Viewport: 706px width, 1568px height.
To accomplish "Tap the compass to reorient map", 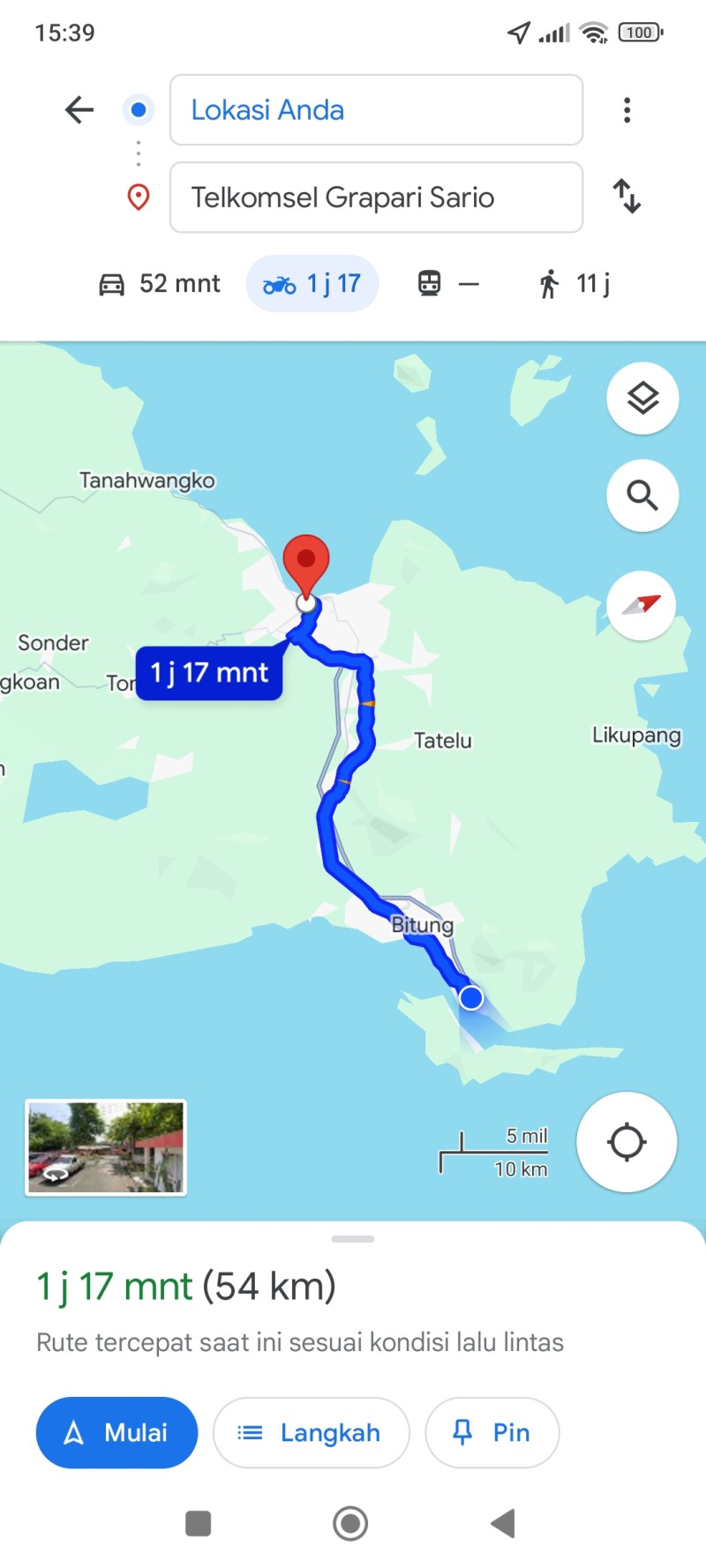I will [642, 606].
